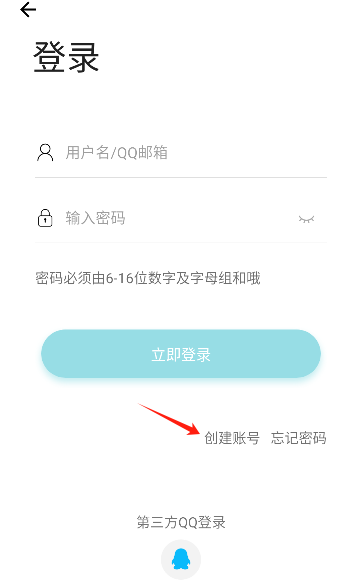
Task: Toggle password visibility eye icon
Action: click(307, 219)
